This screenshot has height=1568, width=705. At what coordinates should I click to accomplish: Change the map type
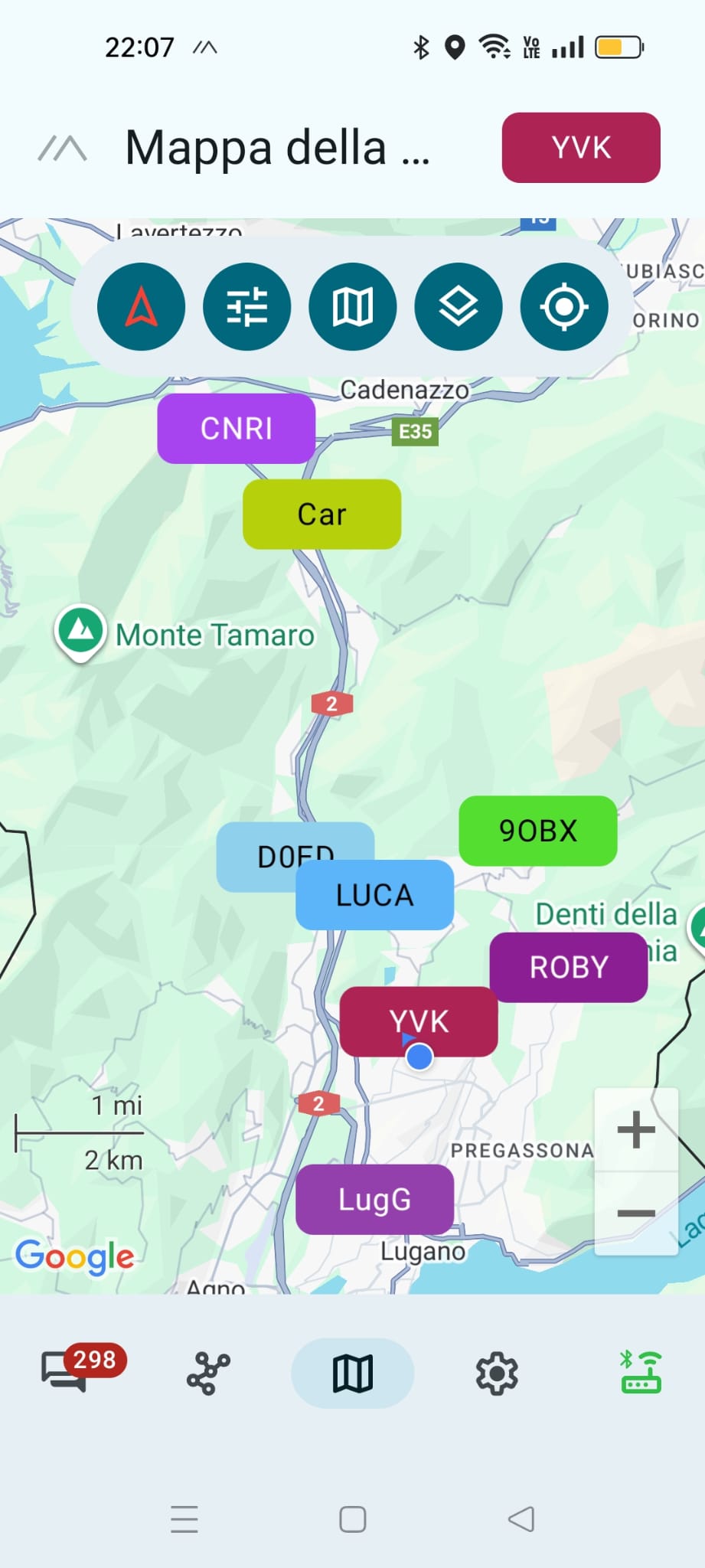(353, 307)
